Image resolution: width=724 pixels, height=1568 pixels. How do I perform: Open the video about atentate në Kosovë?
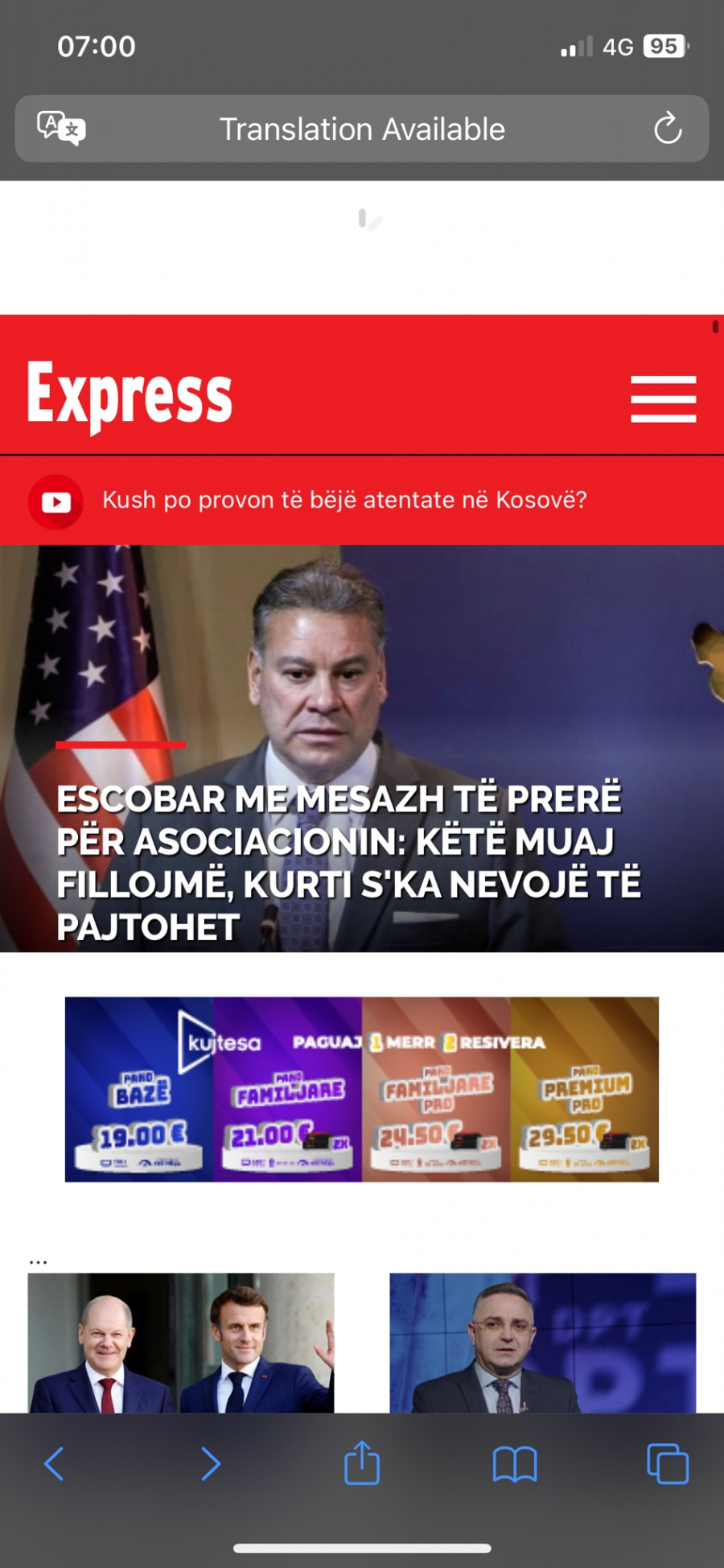coord(343,500)
